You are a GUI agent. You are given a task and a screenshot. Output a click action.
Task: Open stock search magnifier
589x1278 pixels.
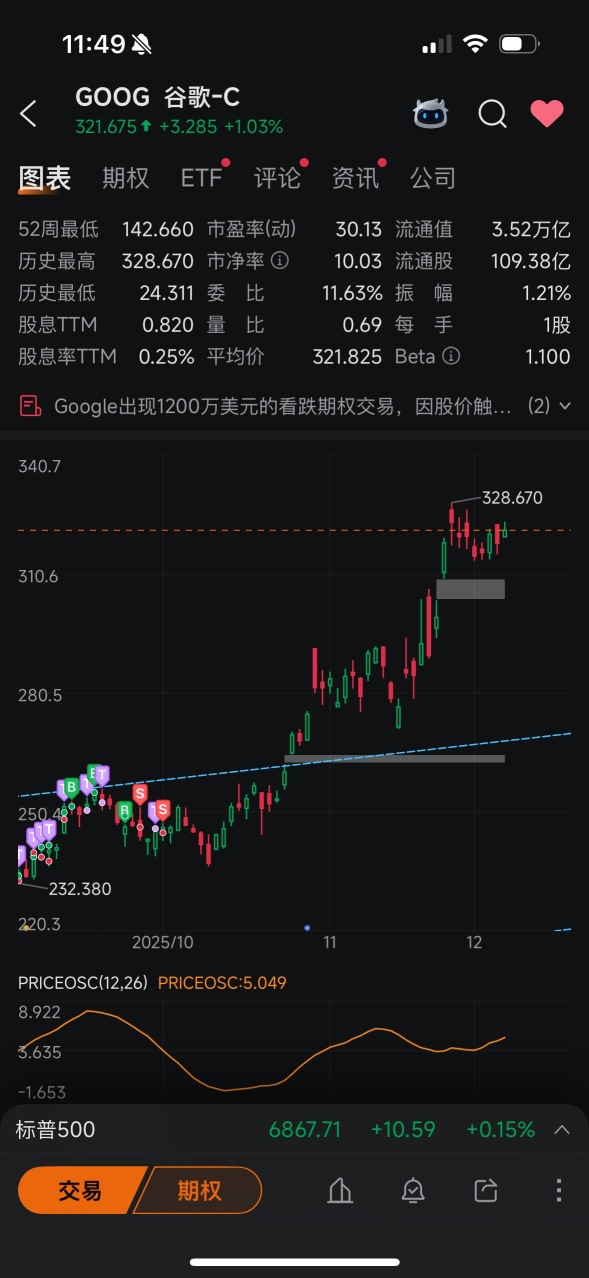click(x=492, y=114)
